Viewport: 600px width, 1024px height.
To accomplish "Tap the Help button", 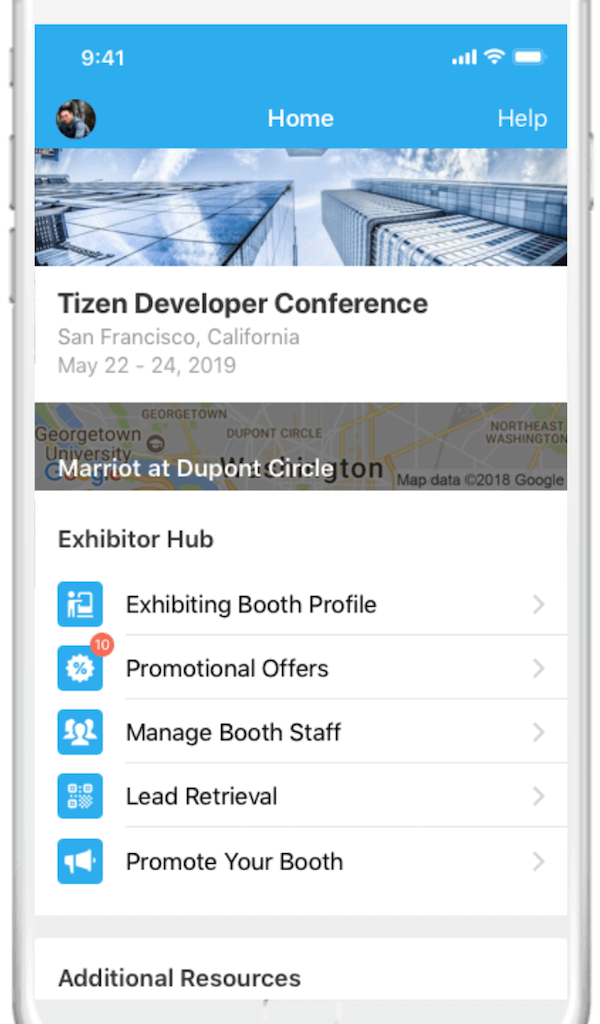I will click(x=521, y=119).
